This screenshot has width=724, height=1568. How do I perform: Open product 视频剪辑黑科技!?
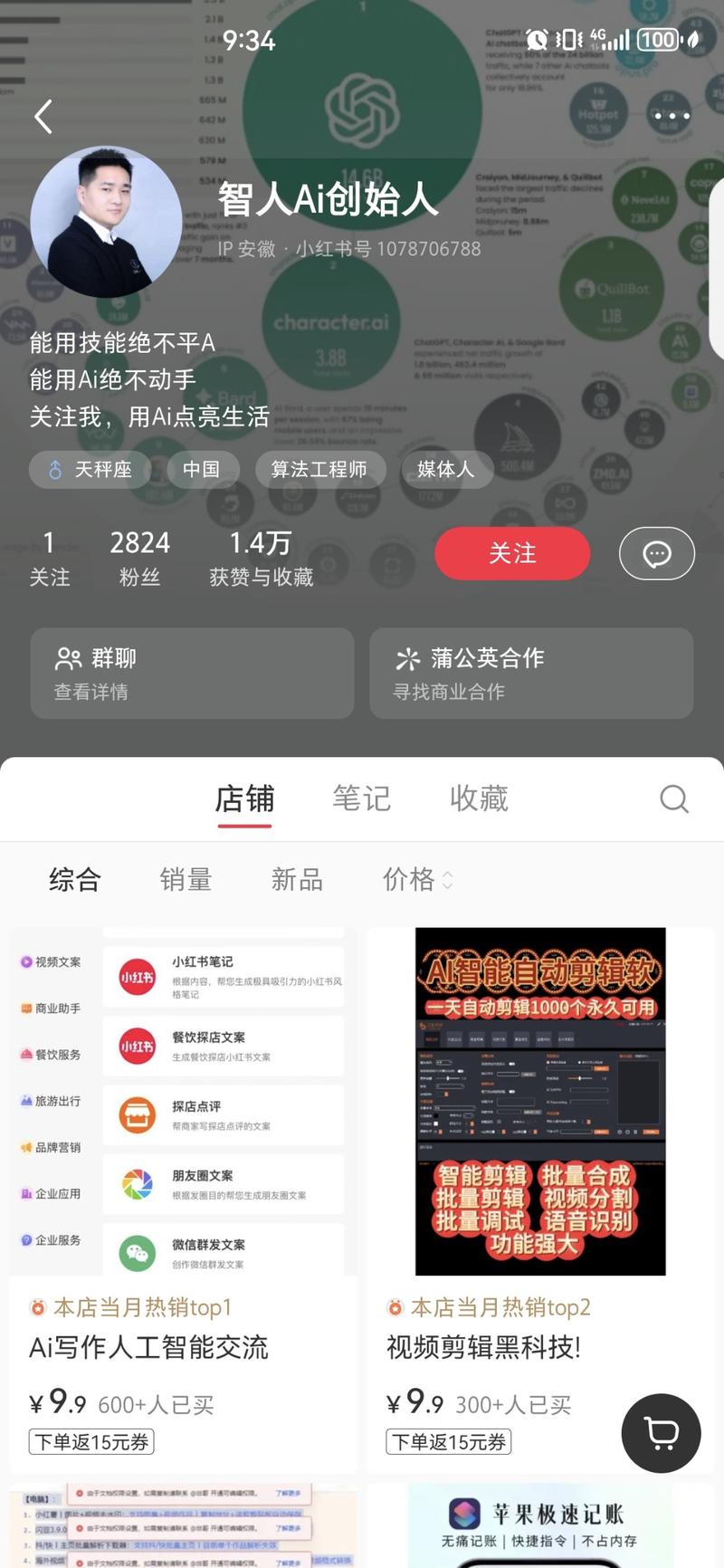(540, 1177)
